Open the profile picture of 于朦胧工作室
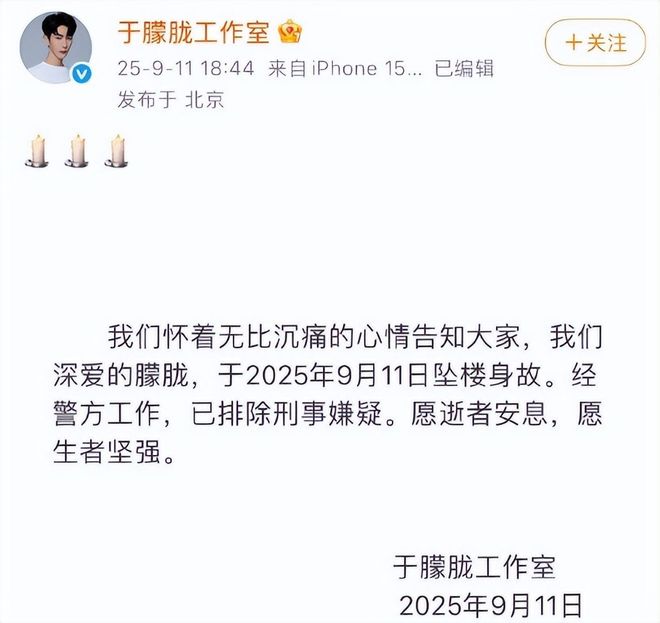Image resolution: width=660 pixels, height=623 pixels. coord(56,46)
